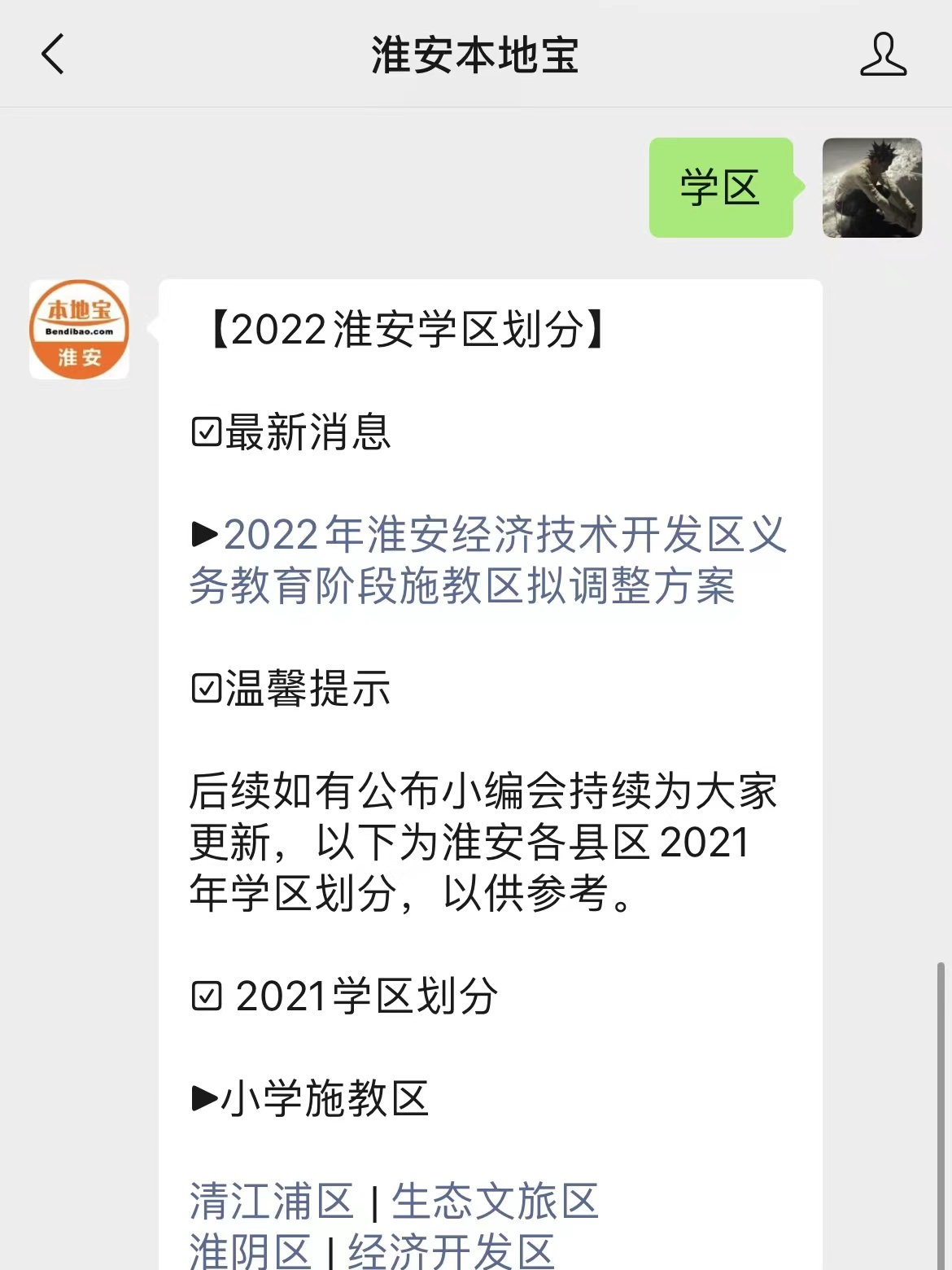
Task: Open the 清江浦区 link
Action: click(x=272, y=1202)
